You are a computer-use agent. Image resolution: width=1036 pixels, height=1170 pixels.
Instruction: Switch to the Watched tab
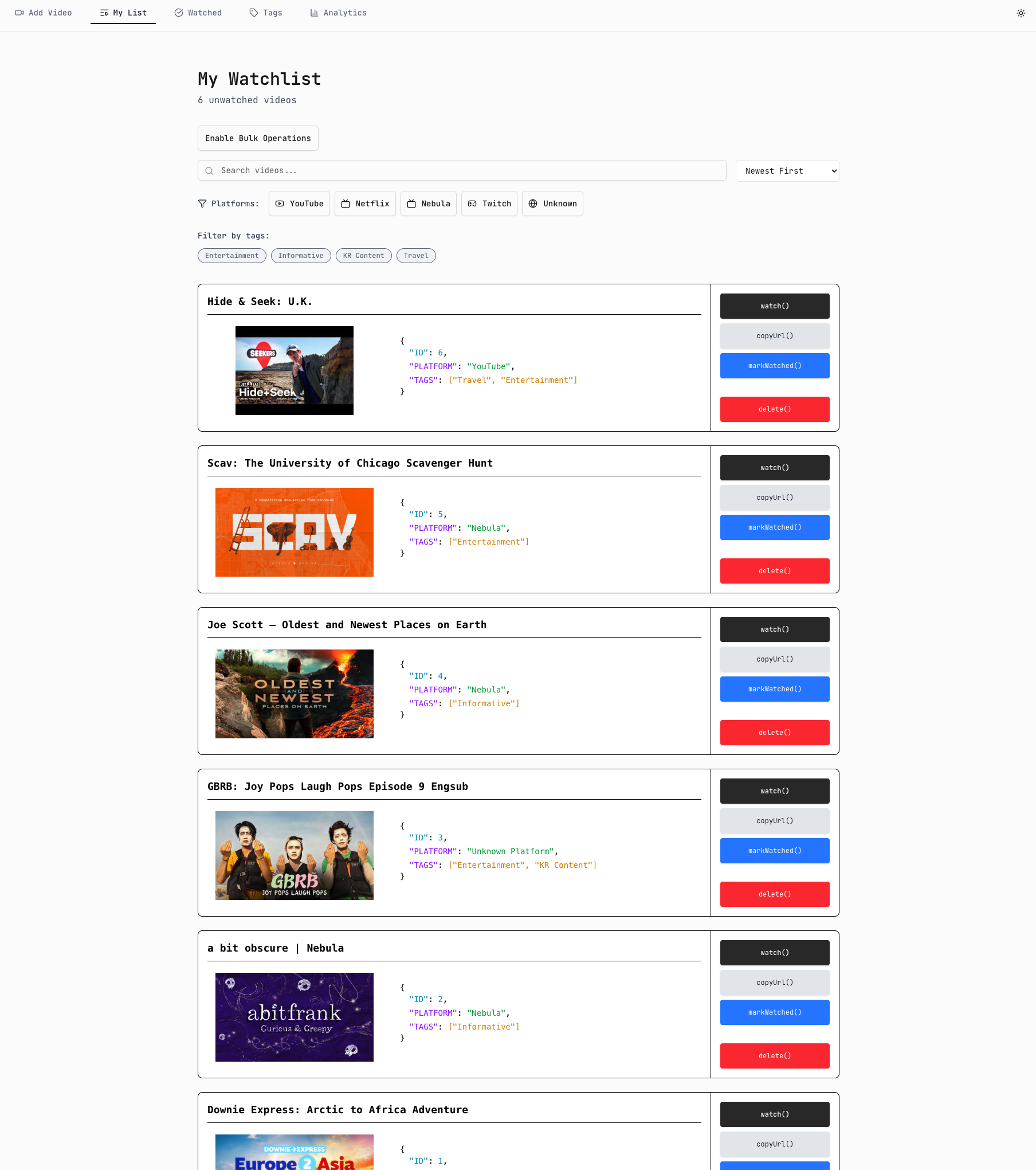click(x=198, y=13)
